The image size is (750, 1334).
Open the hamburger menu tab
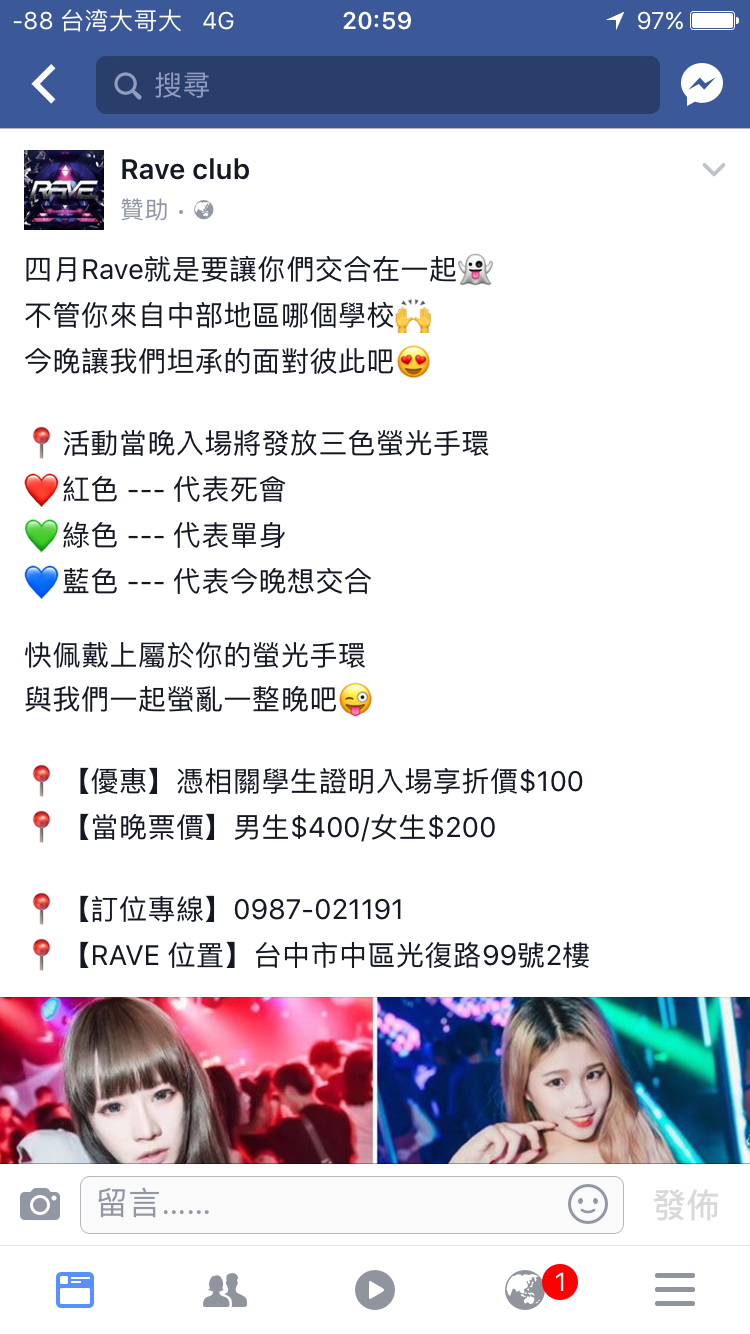[675, 1290]
